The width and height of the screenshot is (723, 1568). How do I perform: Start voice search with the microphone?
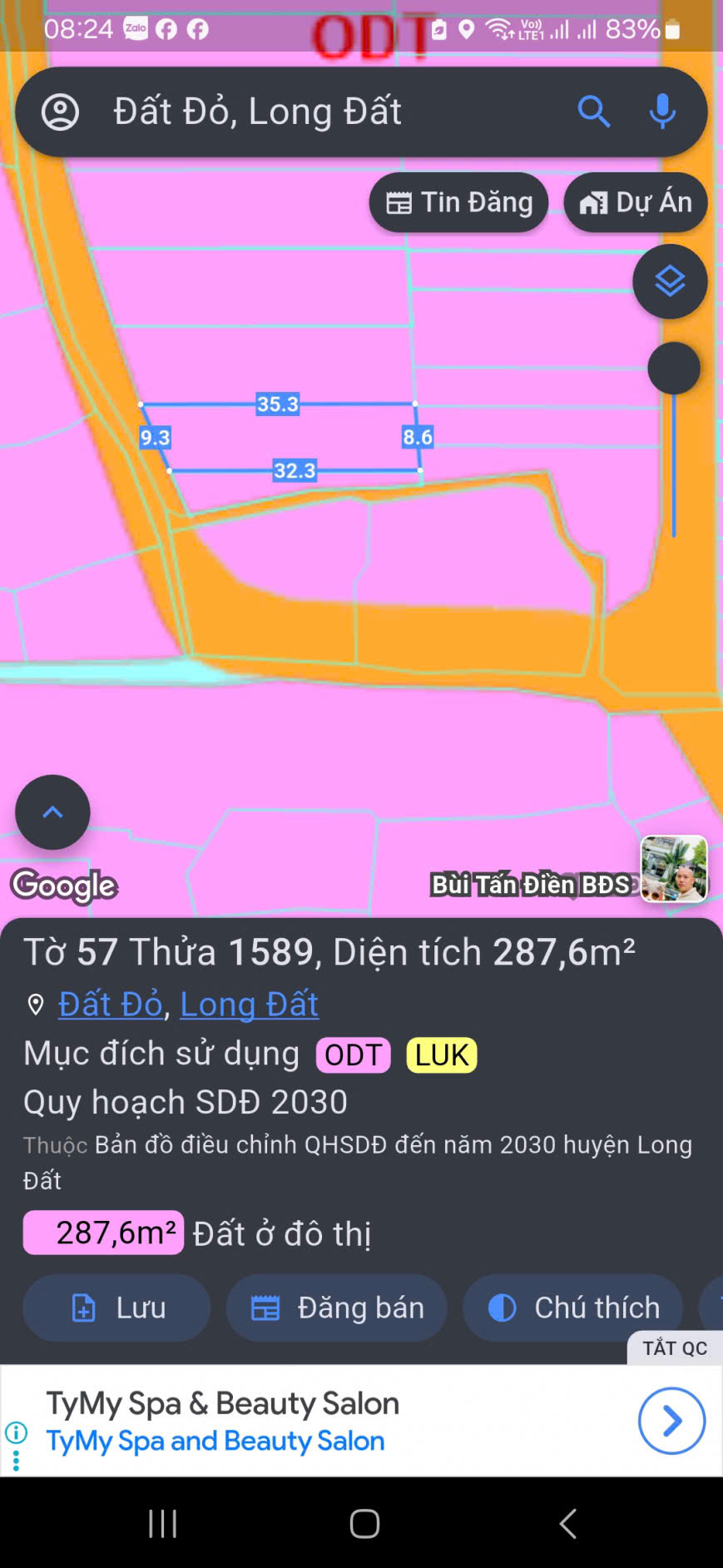point(662,112)
